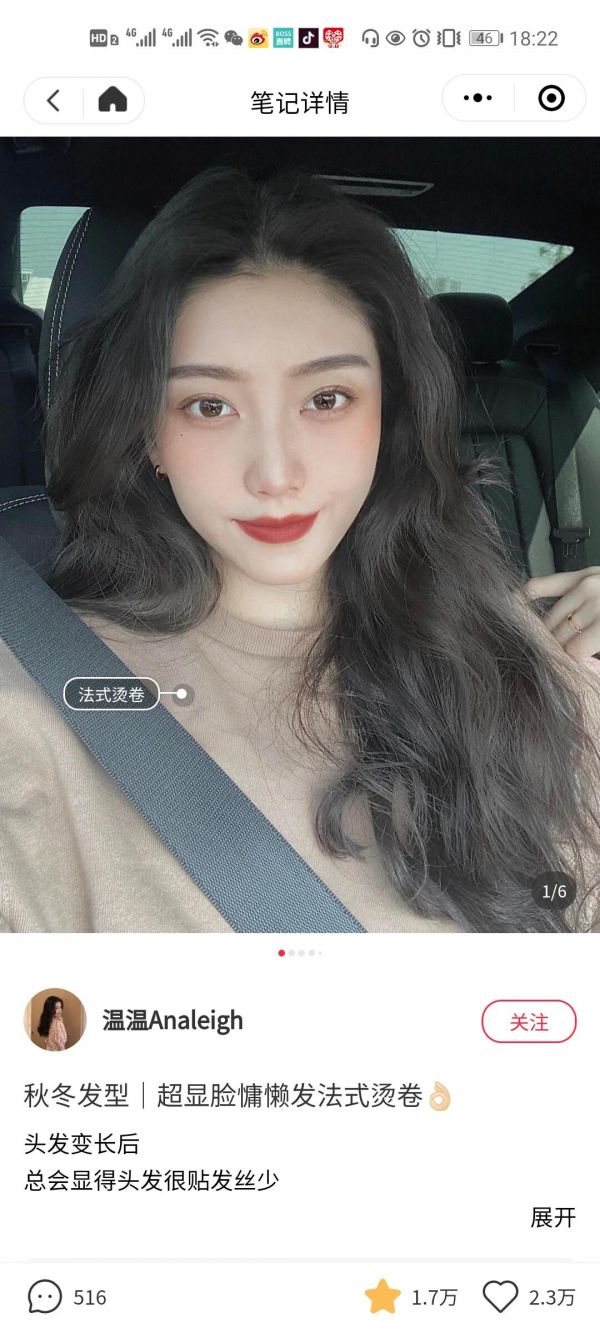Open the home icon in top bar
Image resolution: width=600 pixels, height=1333 pixels.
[x=112, y=99]
